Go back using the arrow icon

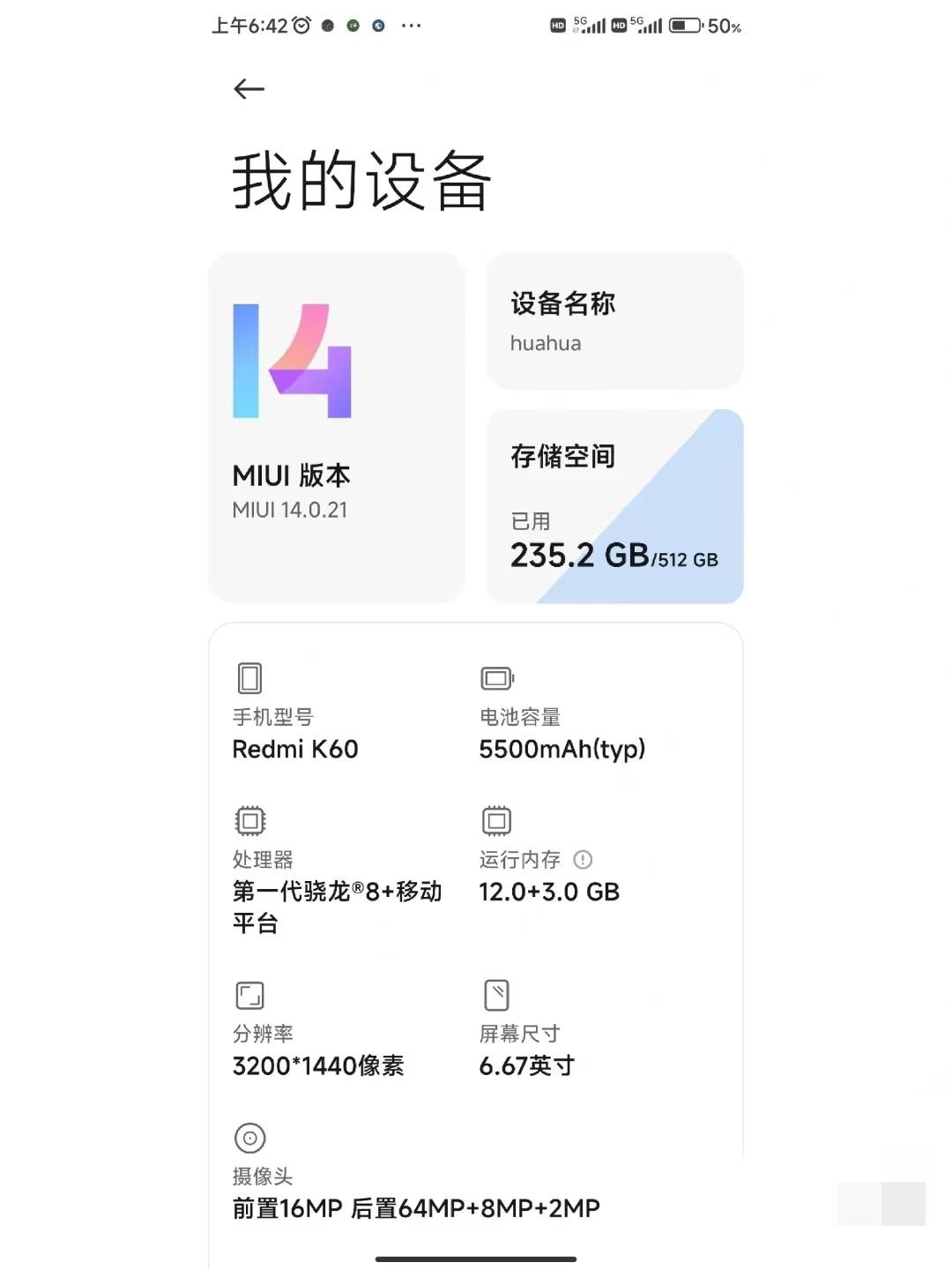click(x=249, y=89)
